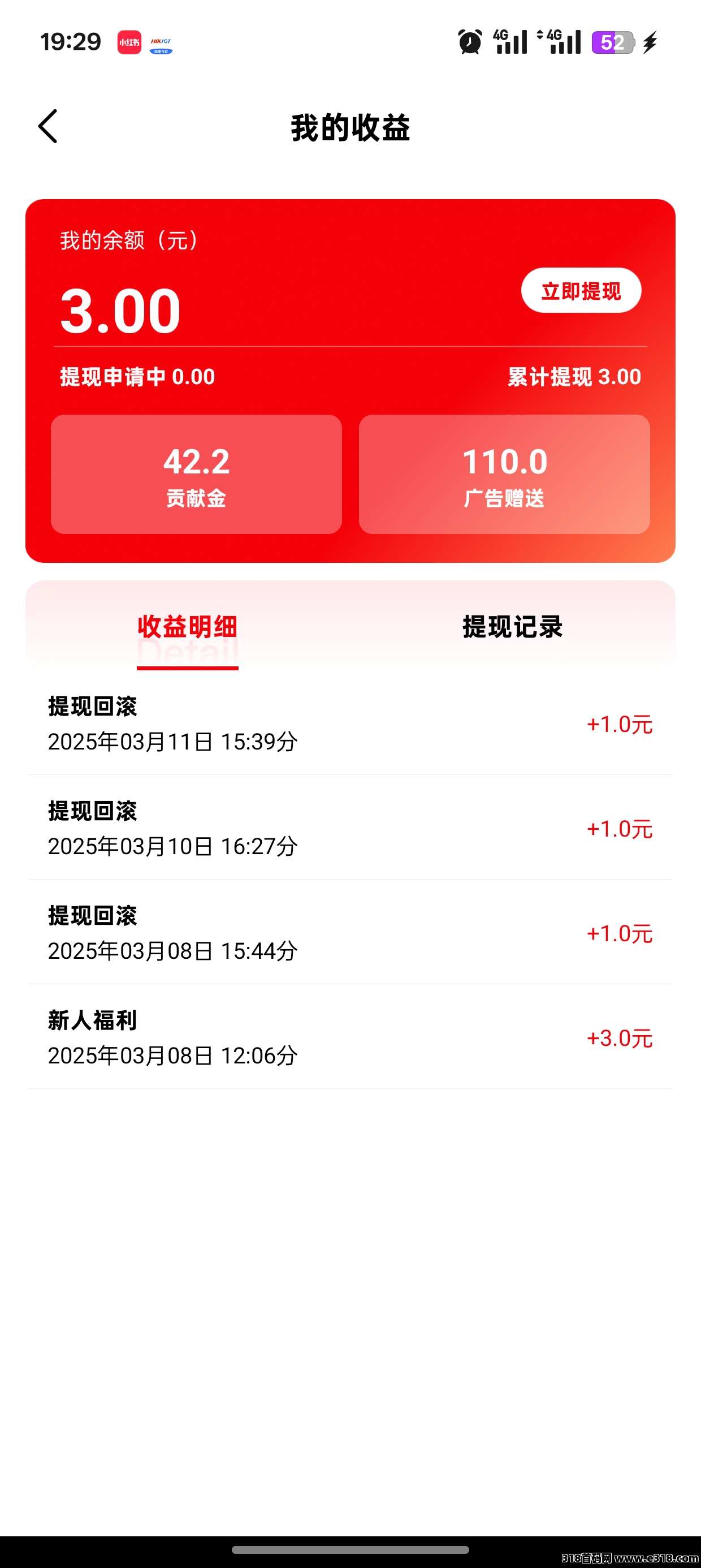The height and width of the screenshot is (1568, 701).
Task: Tap the 立即提现 withdraw button
Action: pyautogui.click(x=581, y=290)
